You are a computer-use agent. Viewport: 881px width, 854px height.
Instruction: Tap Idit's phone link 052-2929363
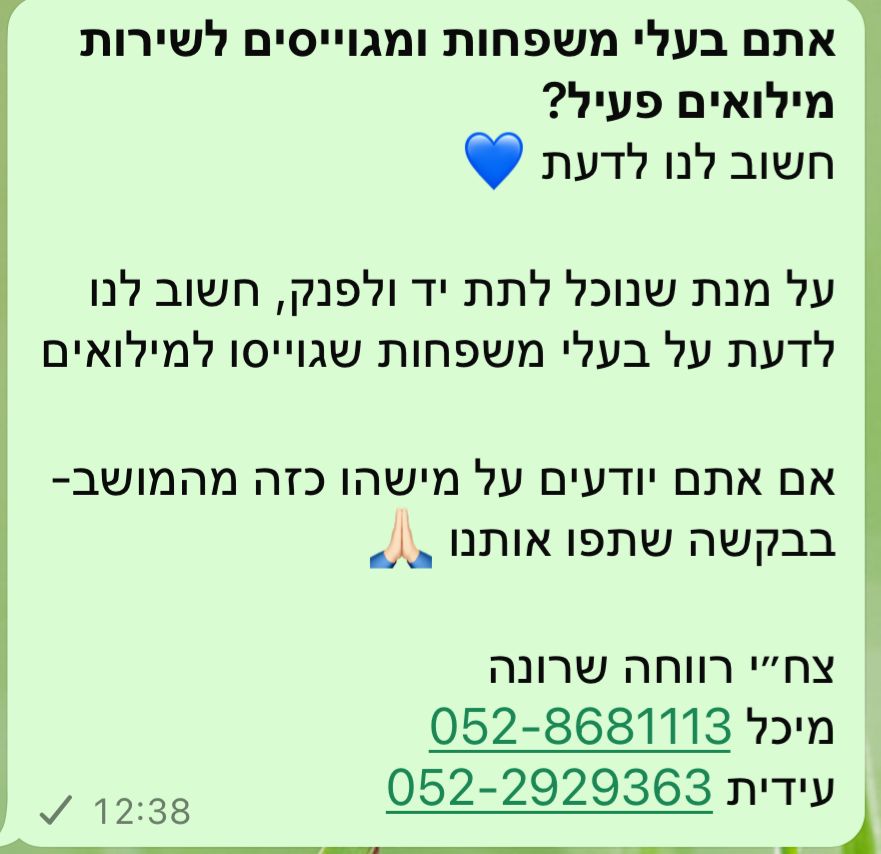(x=549, y=787)
